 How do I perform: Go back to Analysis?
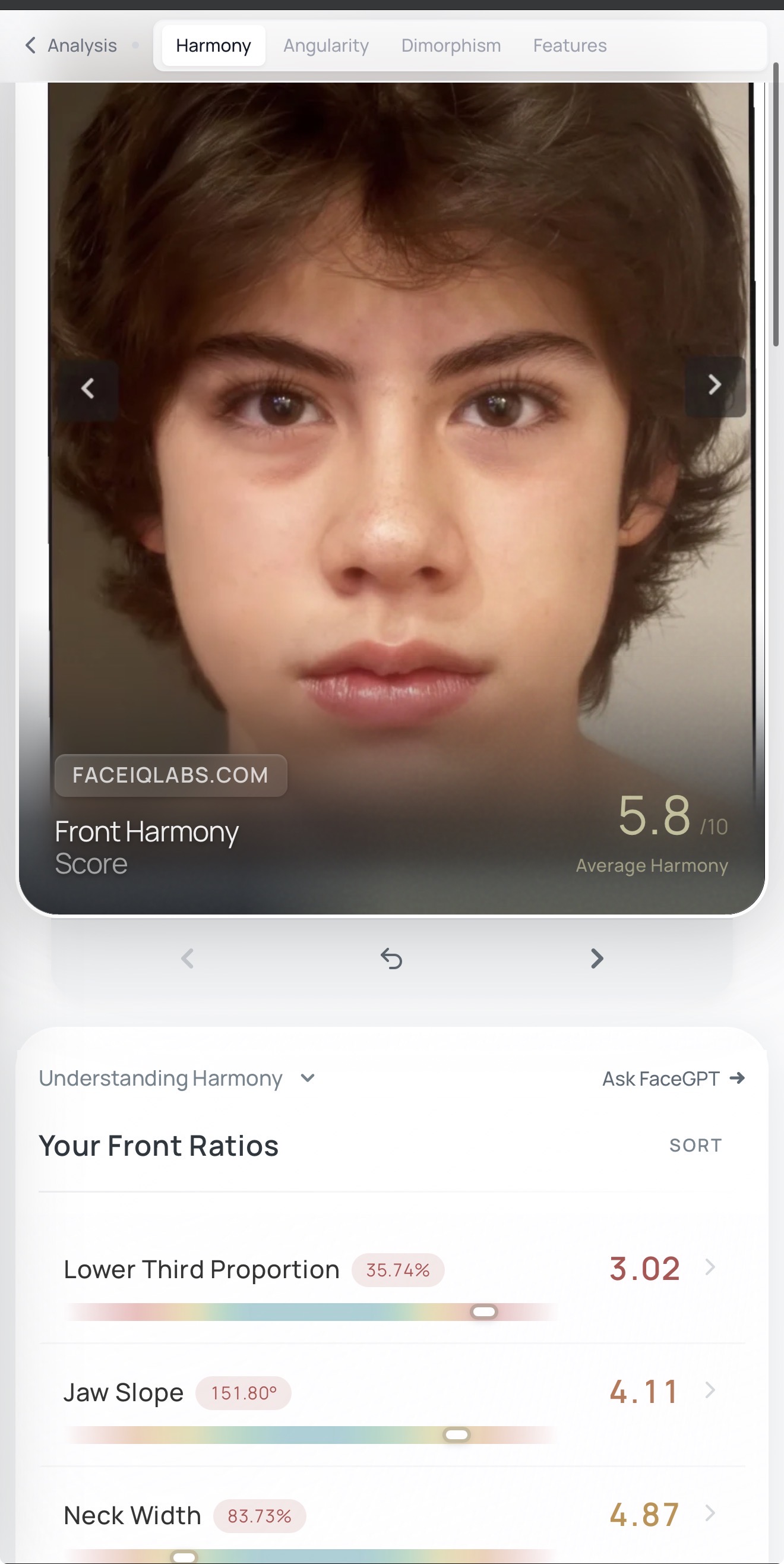pos(71,46)
